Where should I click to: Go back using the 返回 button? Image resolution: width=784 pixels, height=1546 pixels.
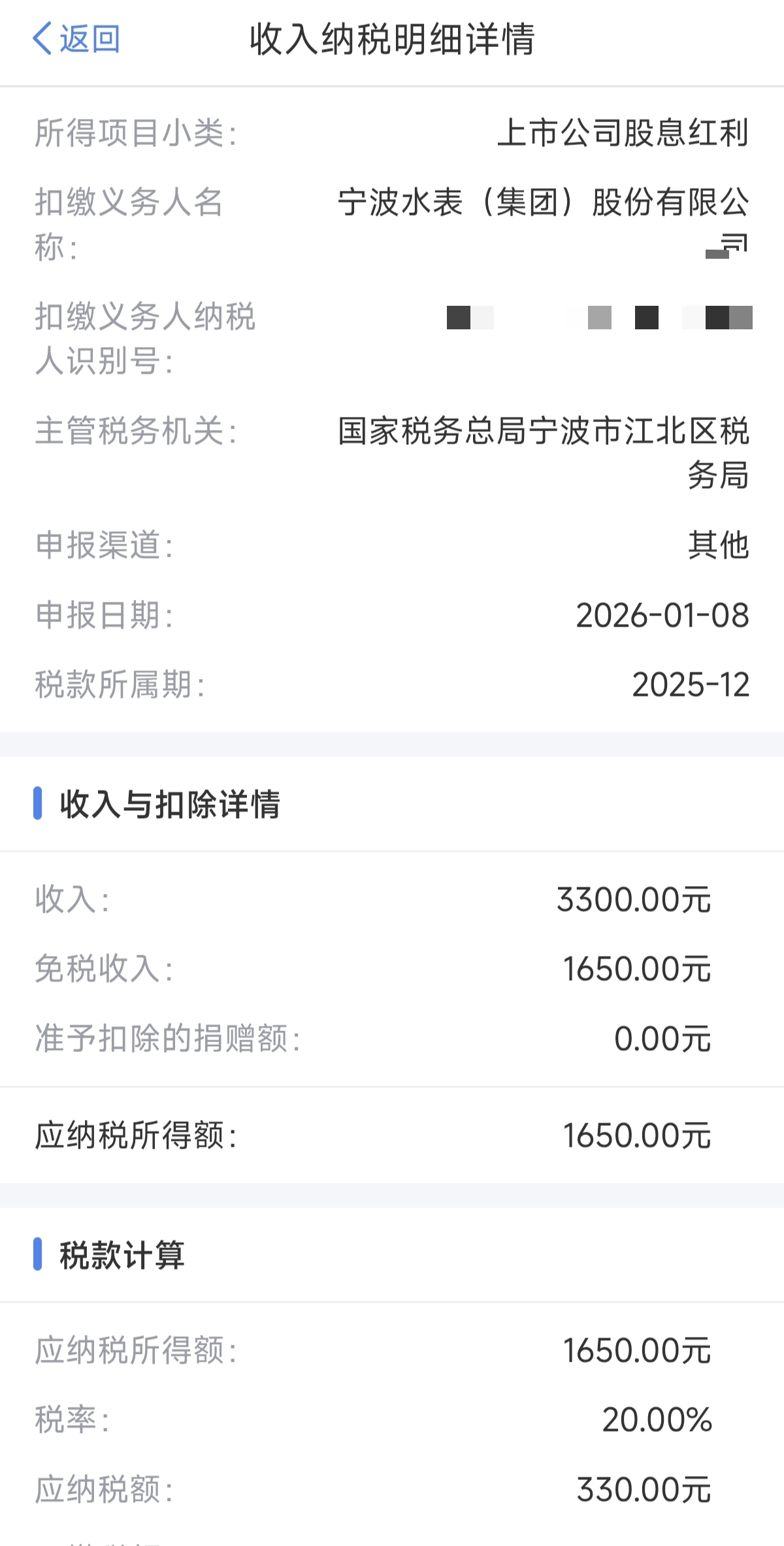tap(76, 39)
